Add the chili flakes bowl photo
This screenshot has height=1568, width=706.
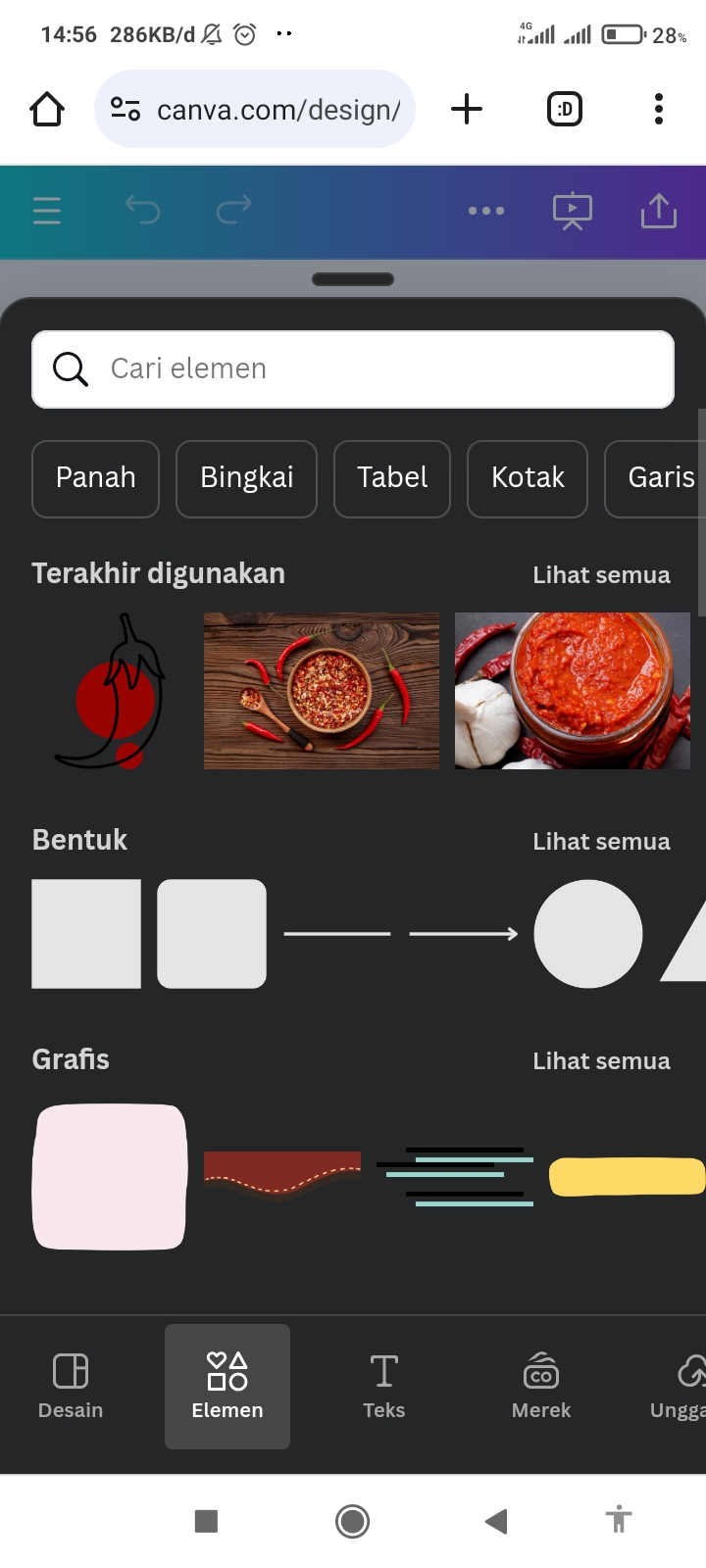(x=322, y=691)
